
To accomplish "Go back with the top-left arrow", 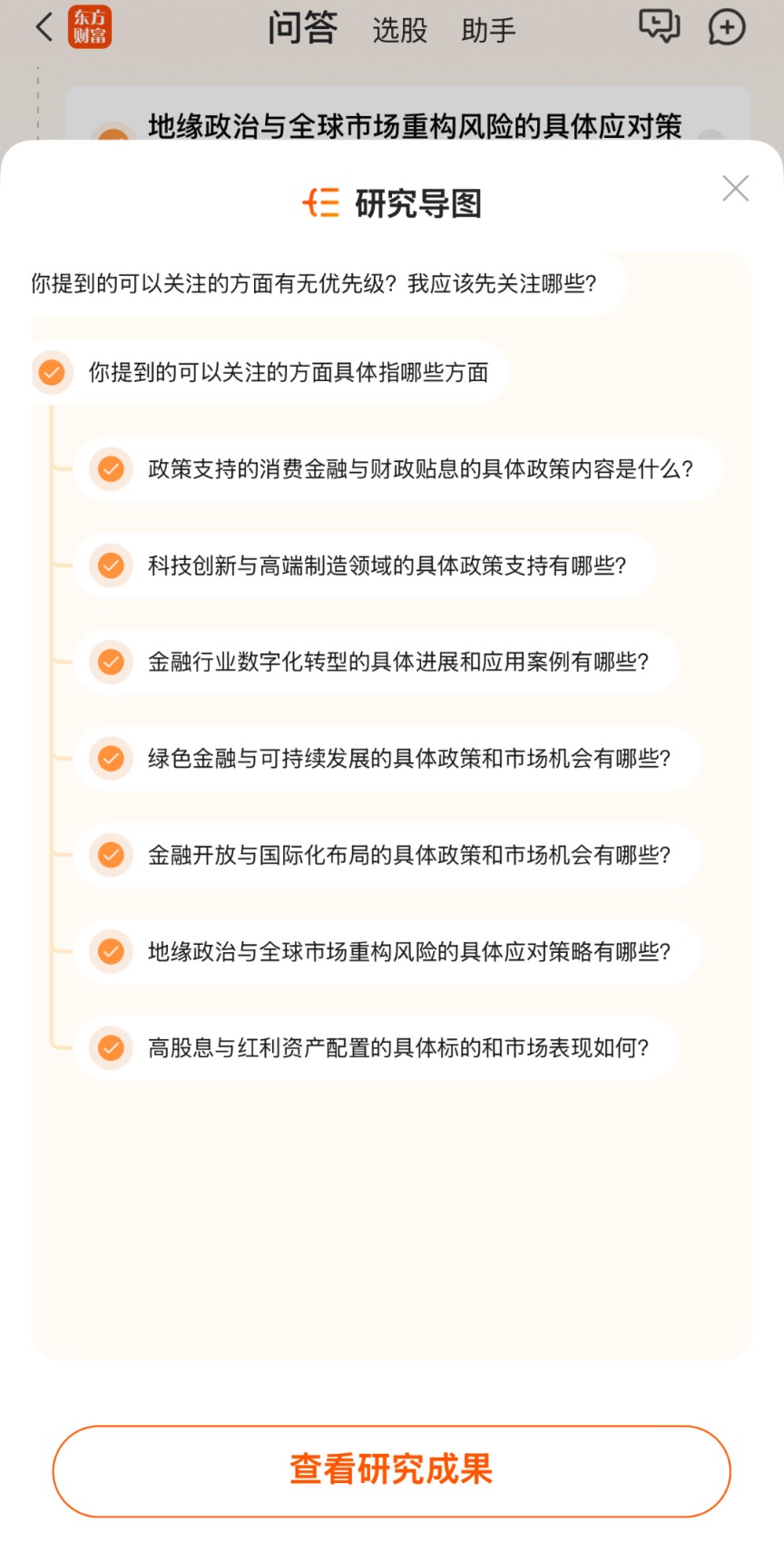I will point(44,27).
